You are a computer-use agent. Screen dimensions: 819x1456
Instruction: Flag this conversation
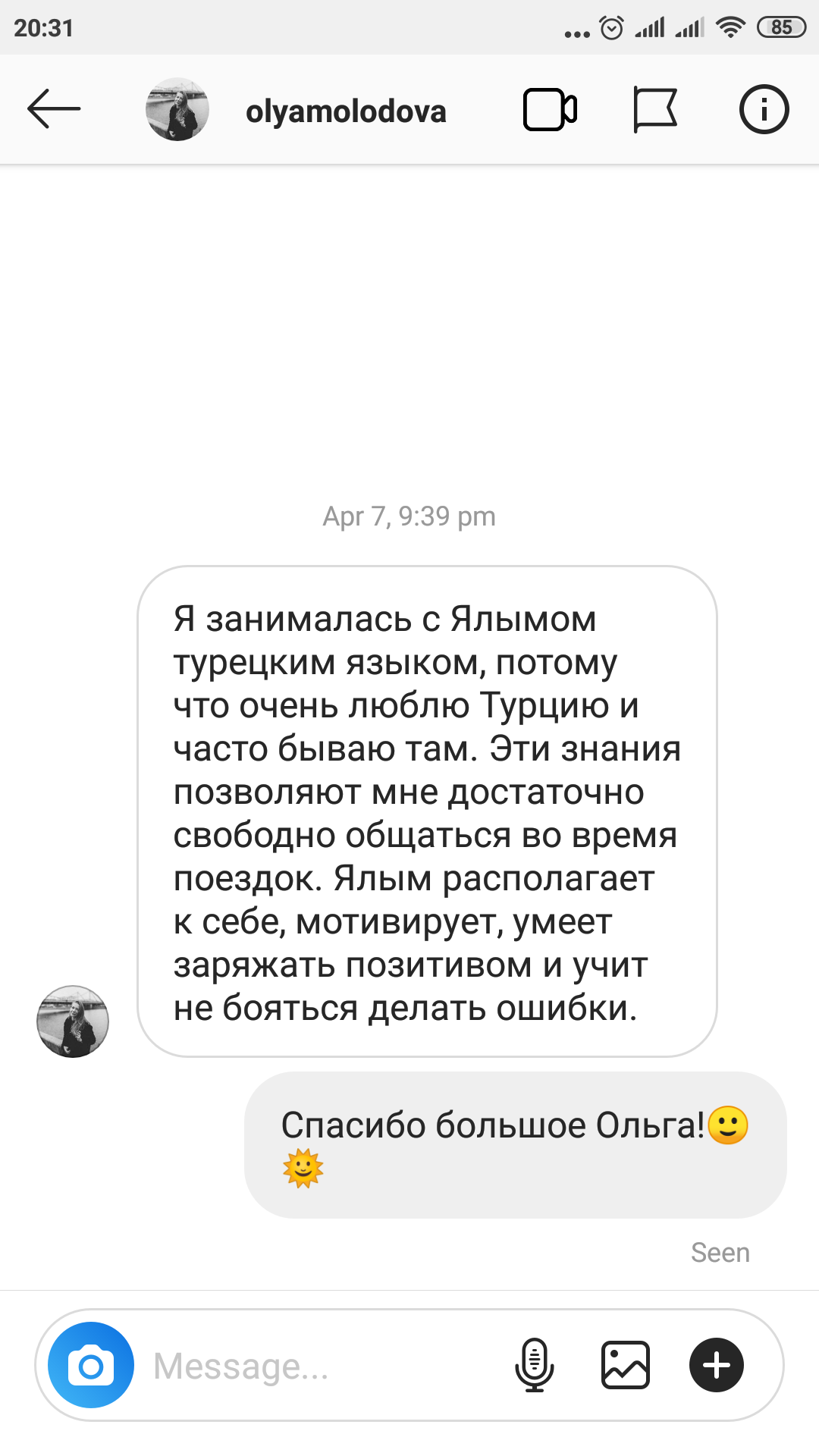(x=655, y=110)
